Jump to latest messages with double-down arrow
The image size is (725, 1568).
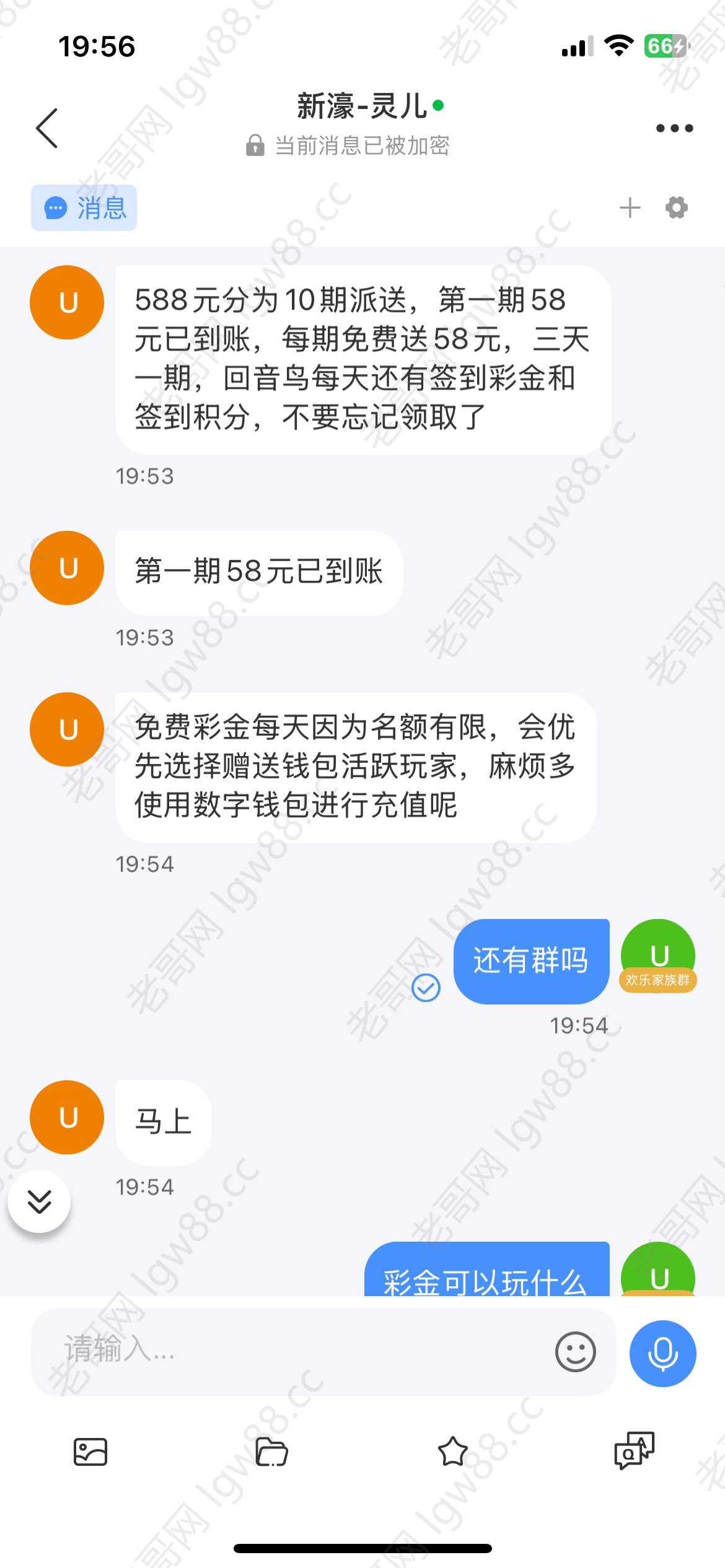click(x=39, y=1201)
